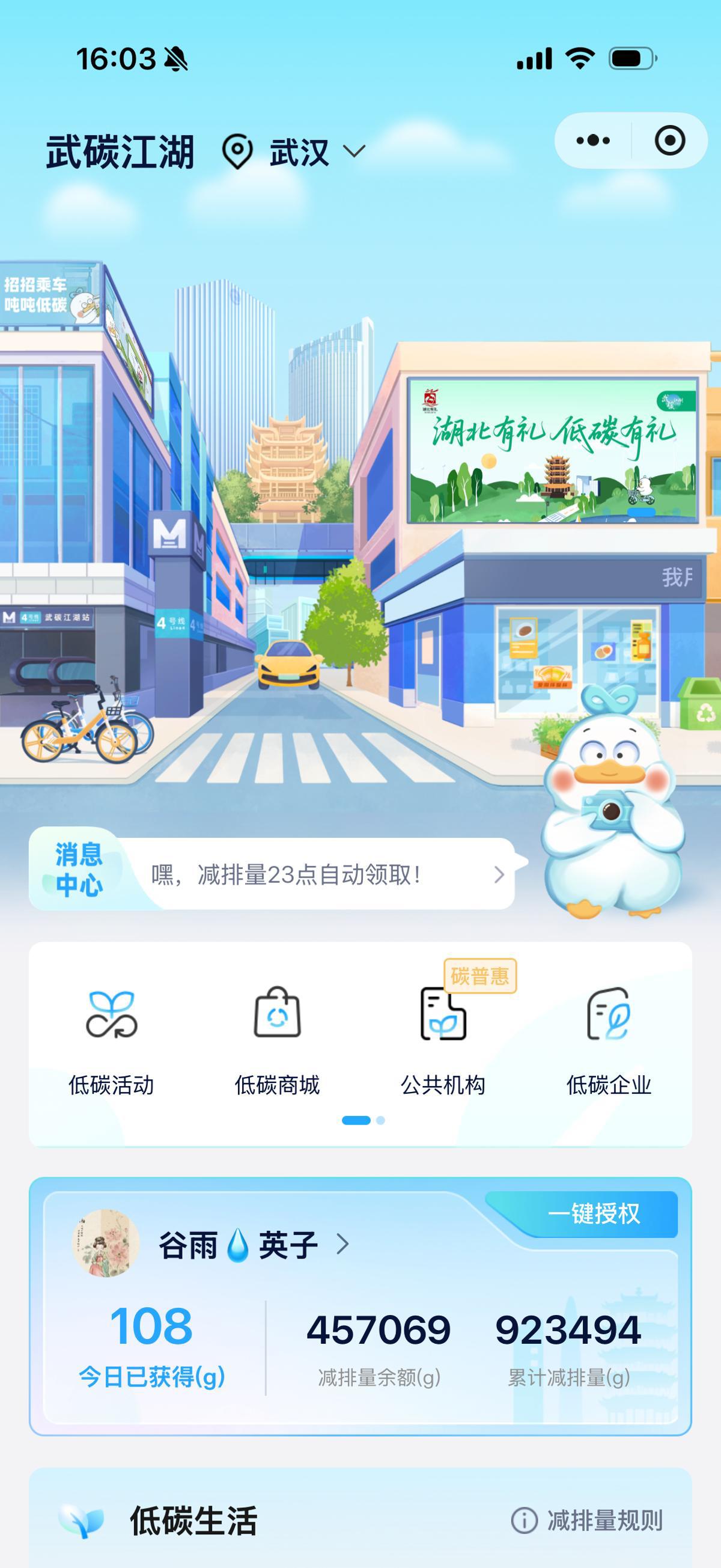The image size is (721, 1568).
Task: Tap 一键授权 button
Action: click(x=593, y=1214)
